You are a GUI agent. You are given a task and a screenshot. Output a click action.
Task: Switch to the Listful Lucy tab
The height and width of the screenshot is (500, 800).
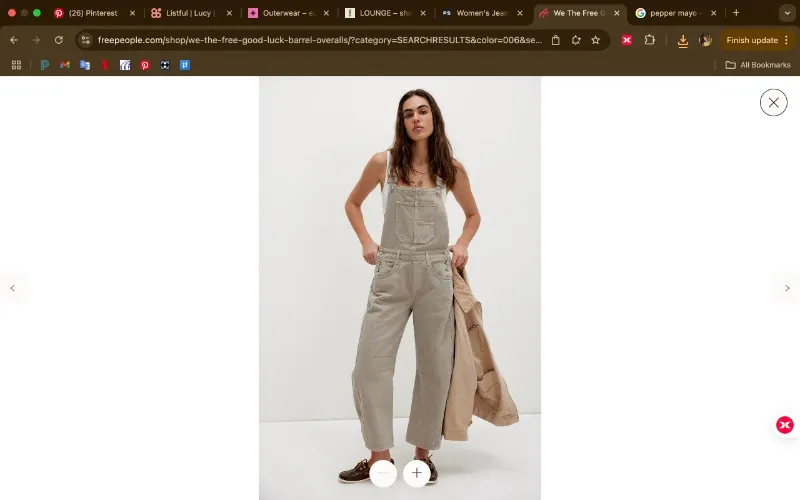tap(191, 13)
